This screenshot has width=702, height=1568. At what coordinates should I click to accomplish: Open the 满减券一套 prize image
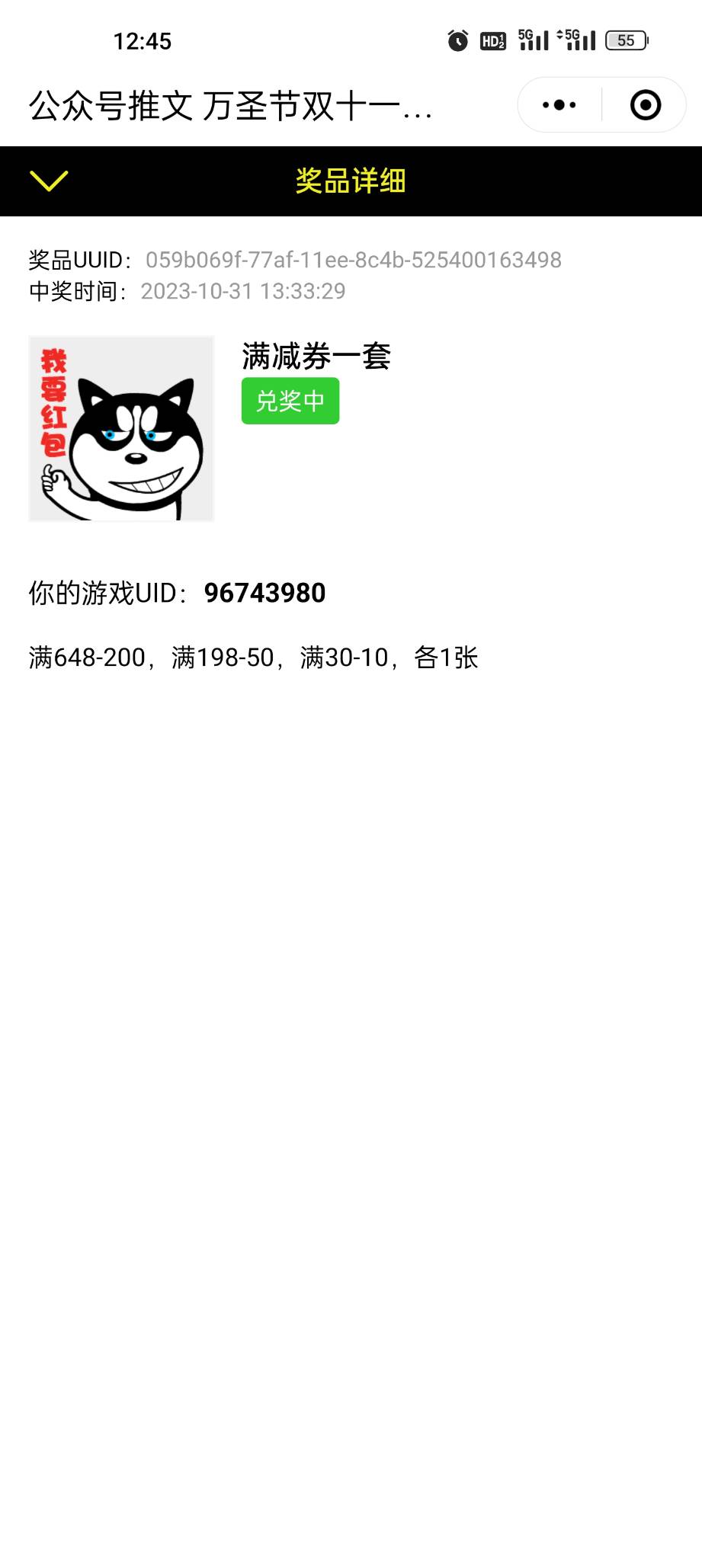click(x=121, y=429)
